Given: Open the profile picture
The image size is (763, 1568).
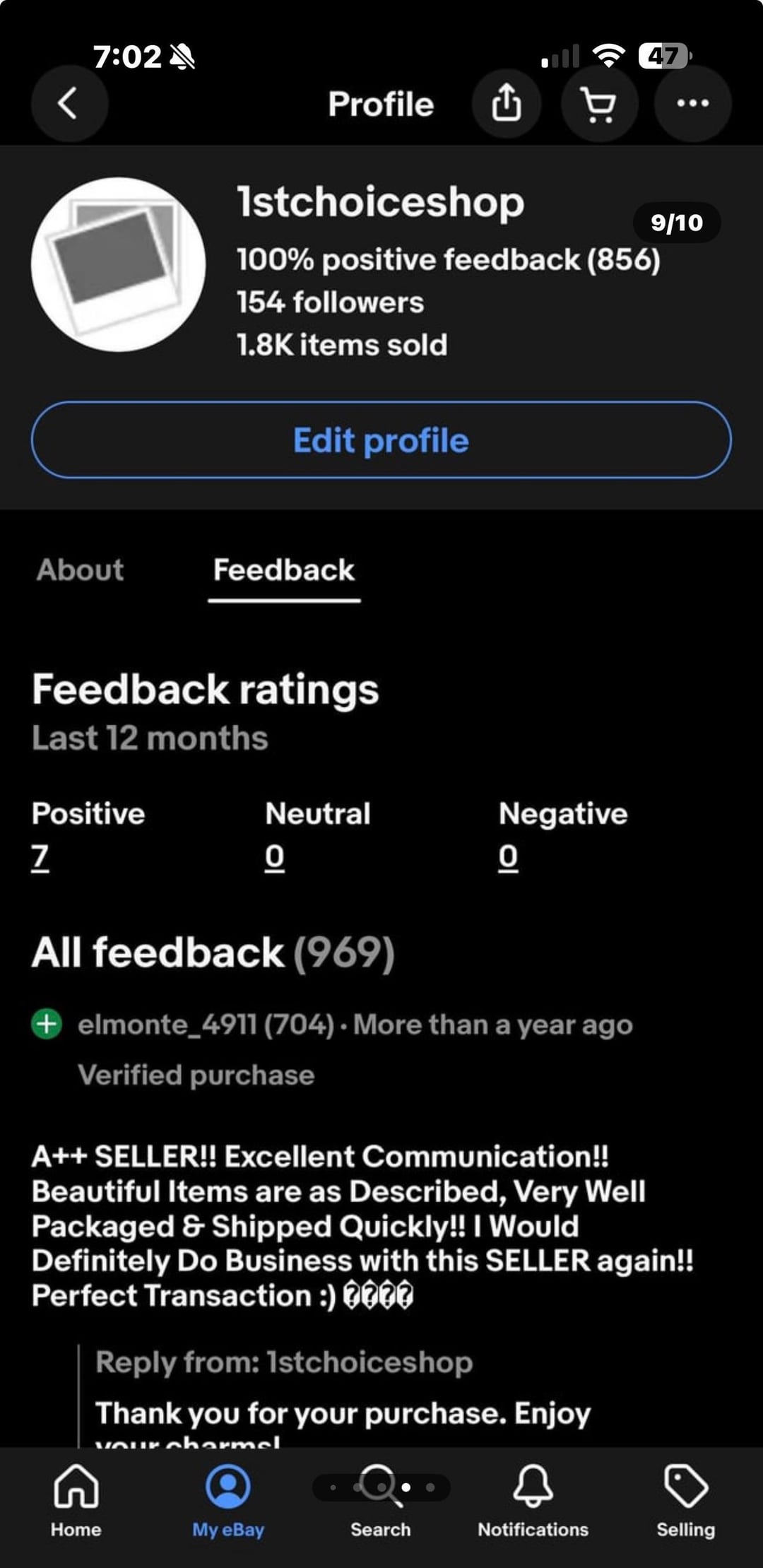Looking at the screenshot, I should [118, 264].
